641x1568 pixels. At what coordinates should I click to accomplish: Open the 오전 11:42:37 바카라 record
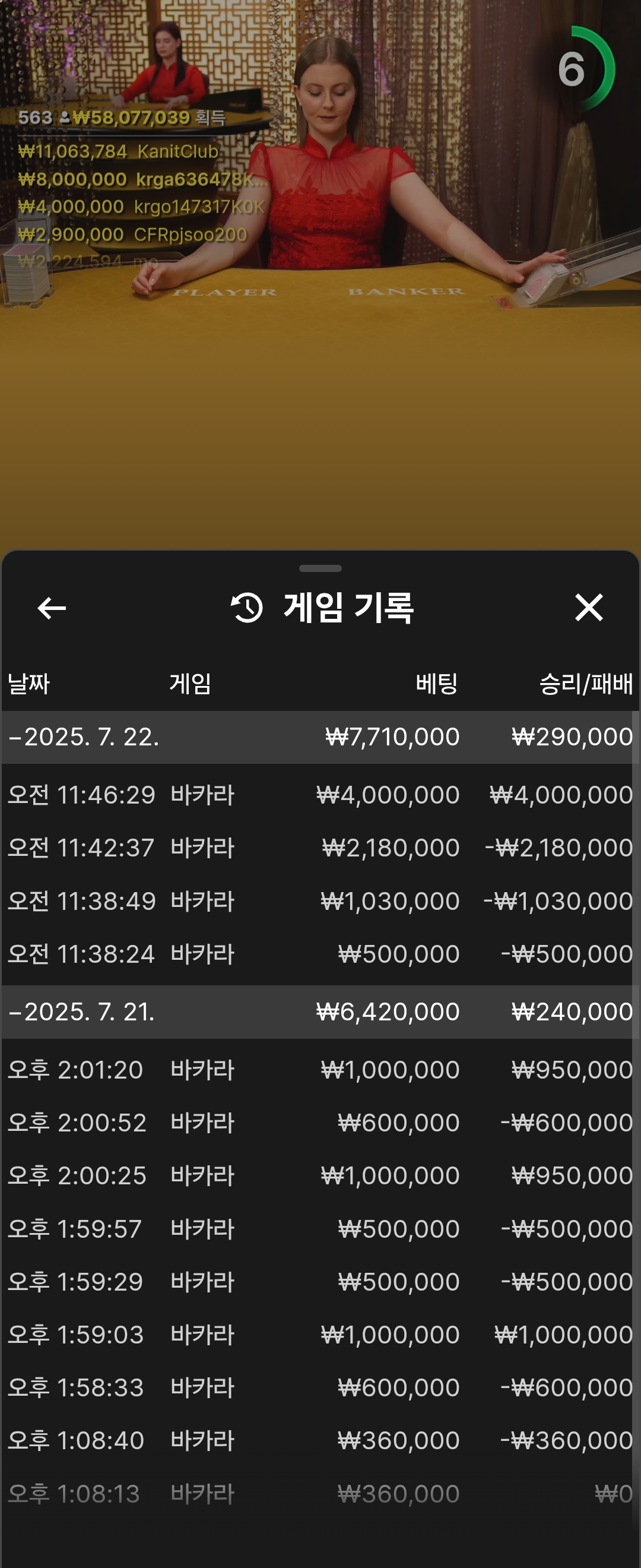pyautogui.click(x=320, y=848)
